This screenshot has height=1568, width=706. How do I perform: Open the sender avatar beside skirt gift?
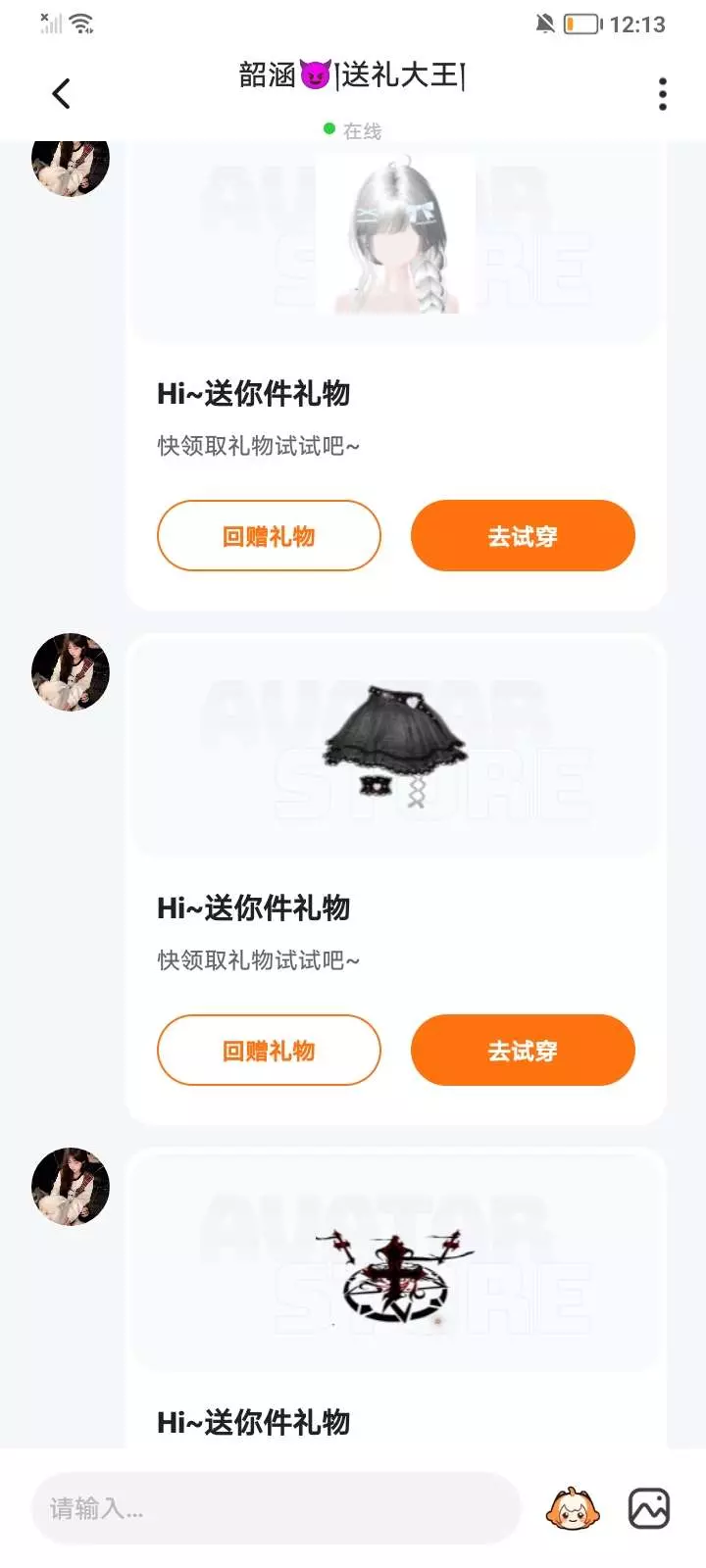click(71, 672)
